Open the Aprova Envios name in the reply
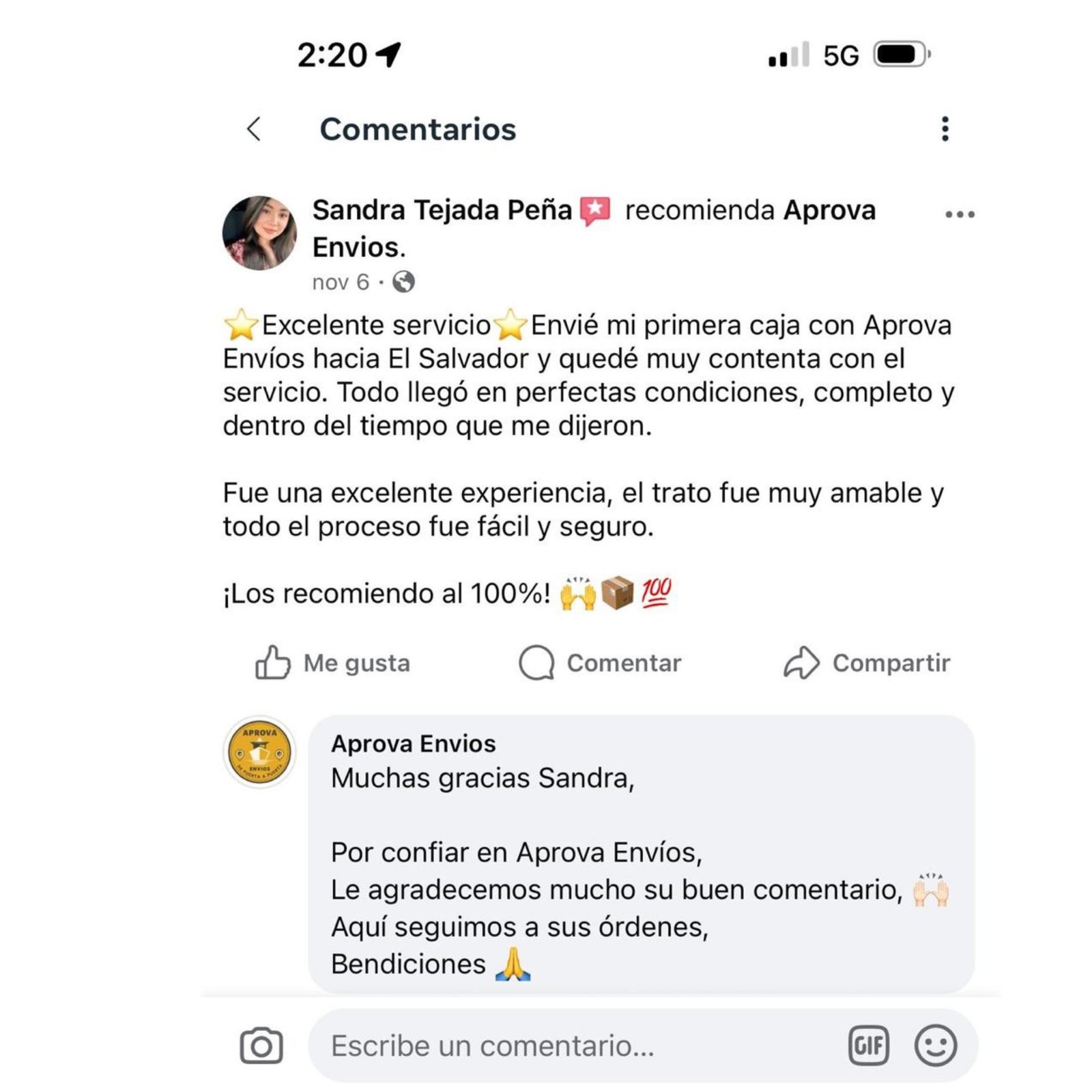Viewport: 1092px width, 1092px height. pos(413,743)
